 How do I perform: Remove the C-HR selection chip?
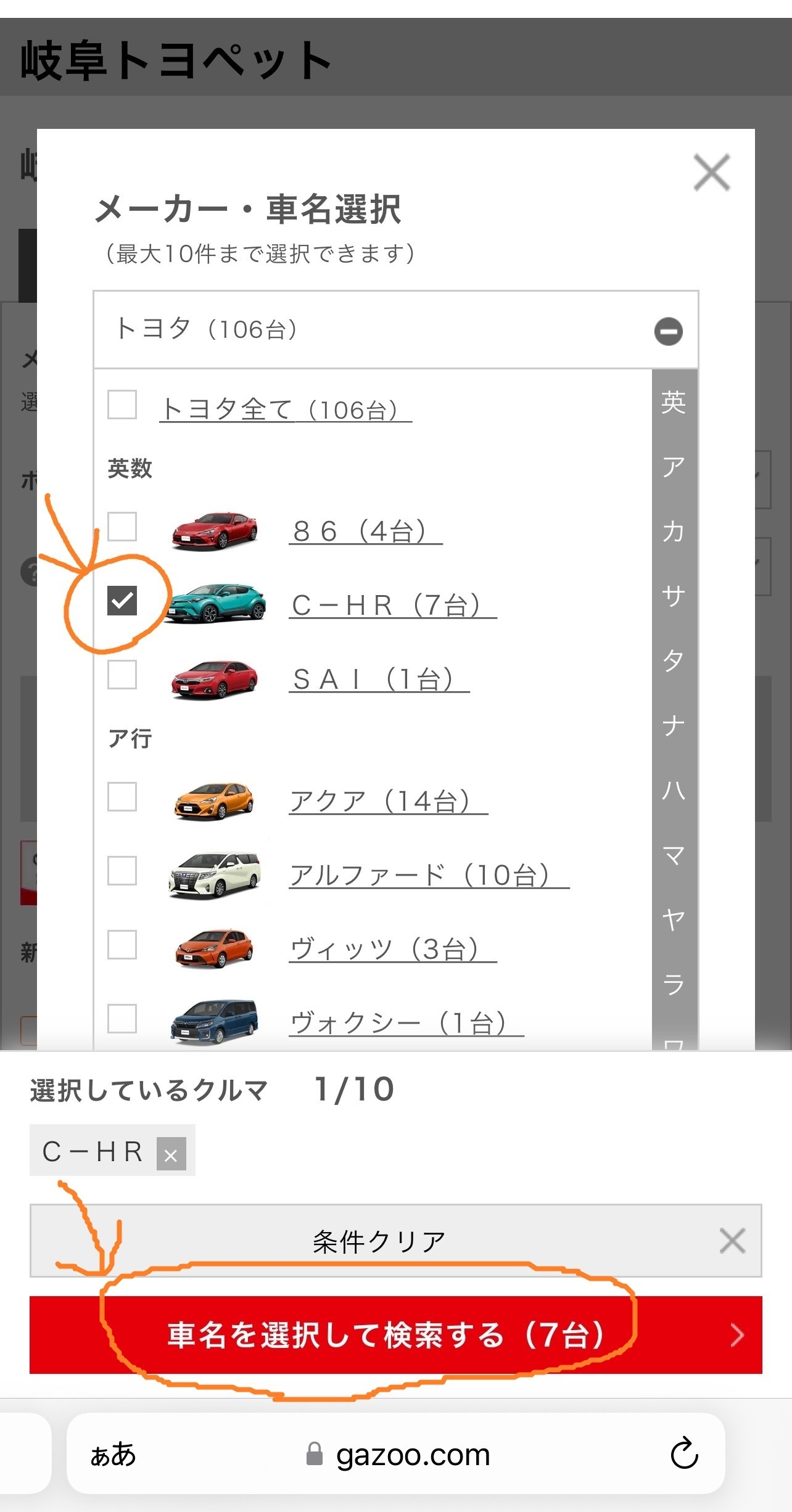pyautogui.click(x=171, y=1154)
